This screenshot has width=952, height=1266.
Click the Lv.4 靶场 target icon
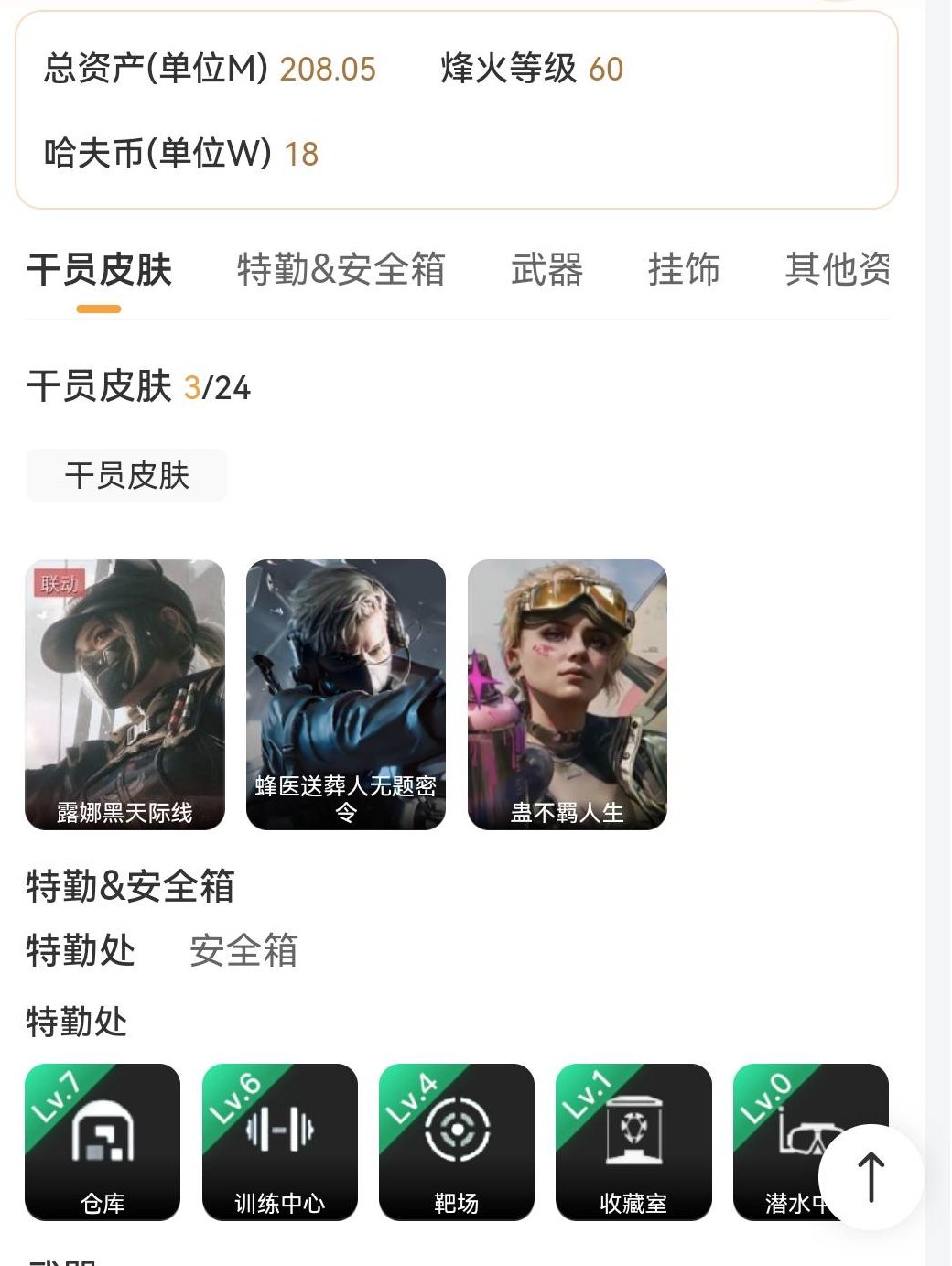pos(457,1142)
